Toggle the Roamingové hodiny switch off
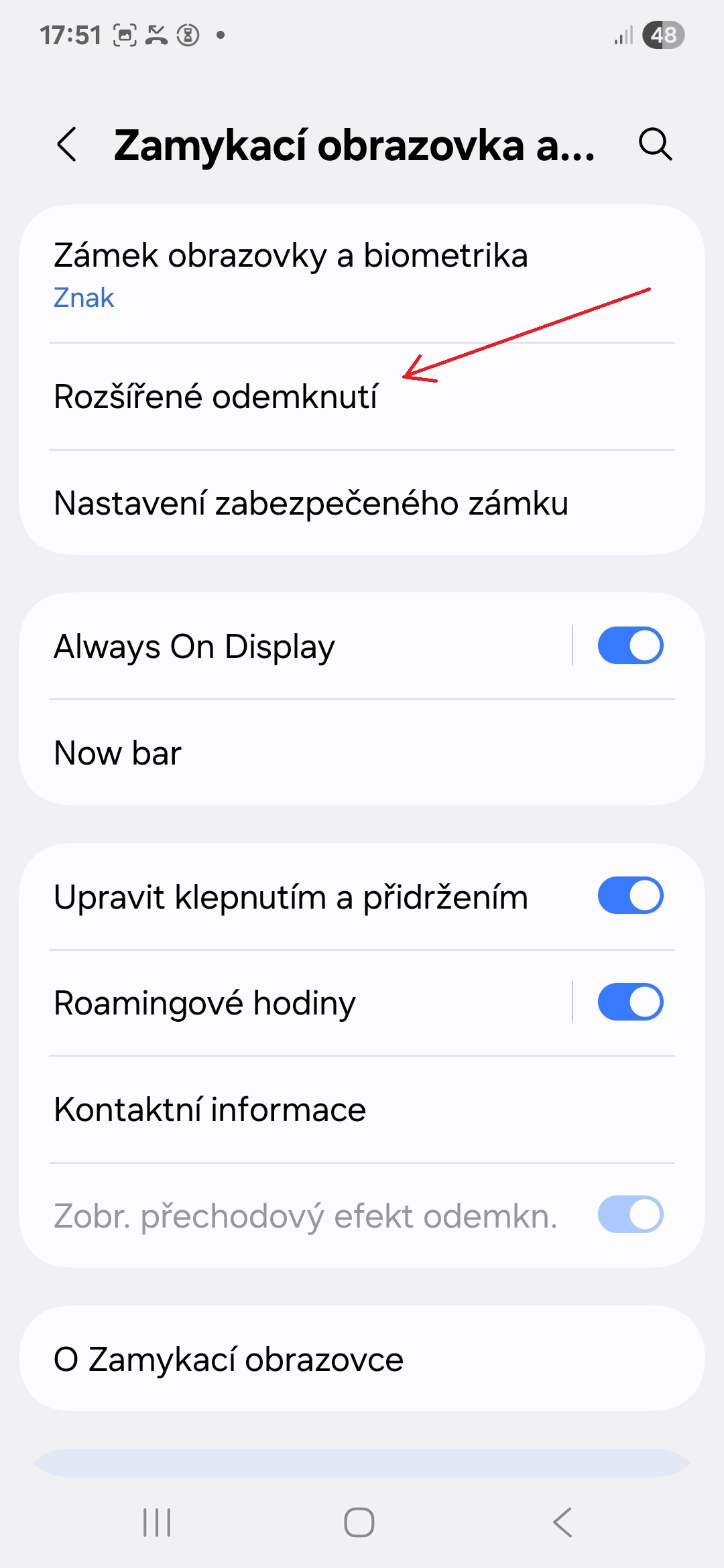The height and width of the screenshot is (1568, 724). coord(630,1002)
